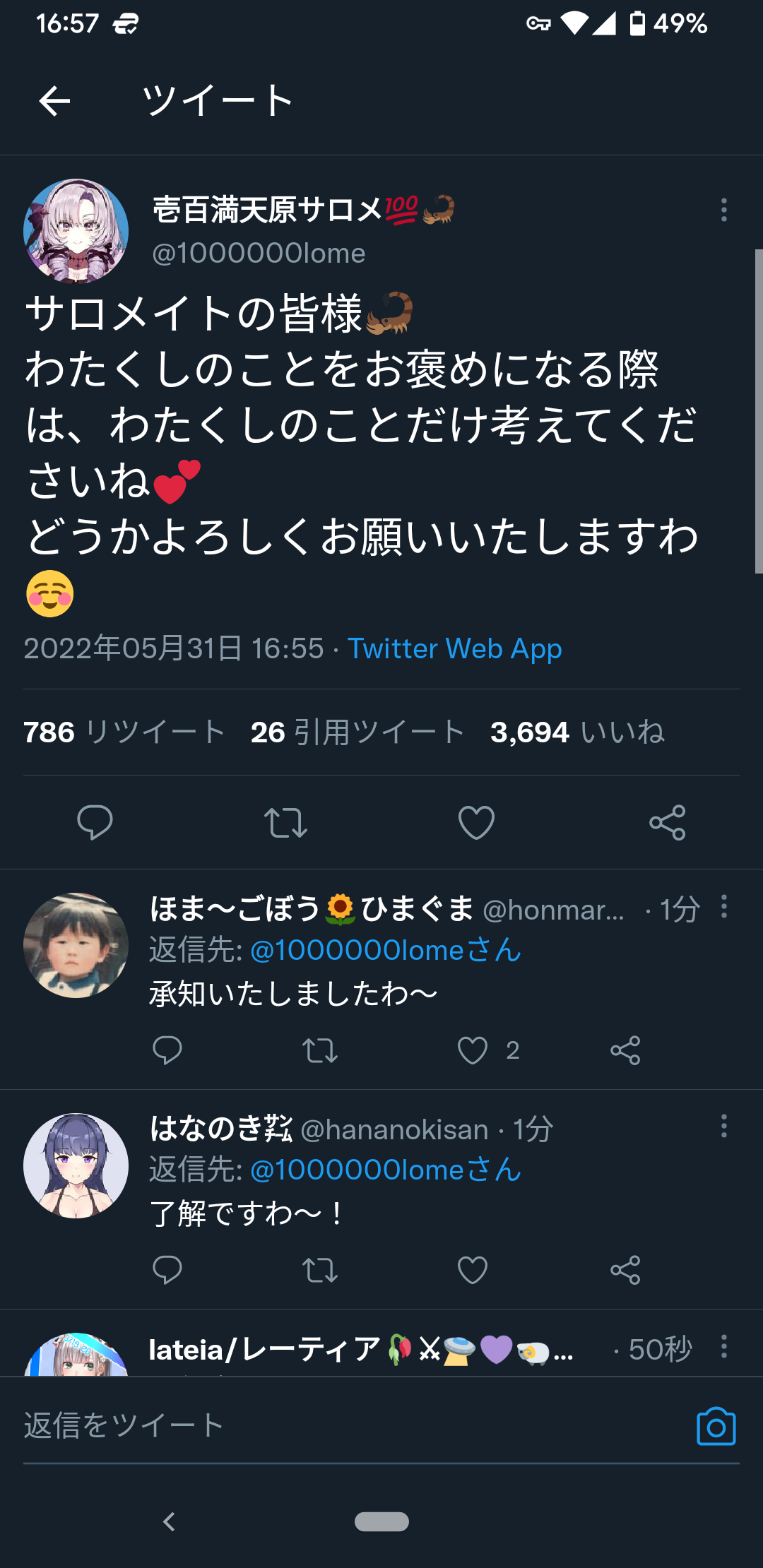View the 786 retweets list
This screenshot has width=763, height=1568.
click(124, 732)
